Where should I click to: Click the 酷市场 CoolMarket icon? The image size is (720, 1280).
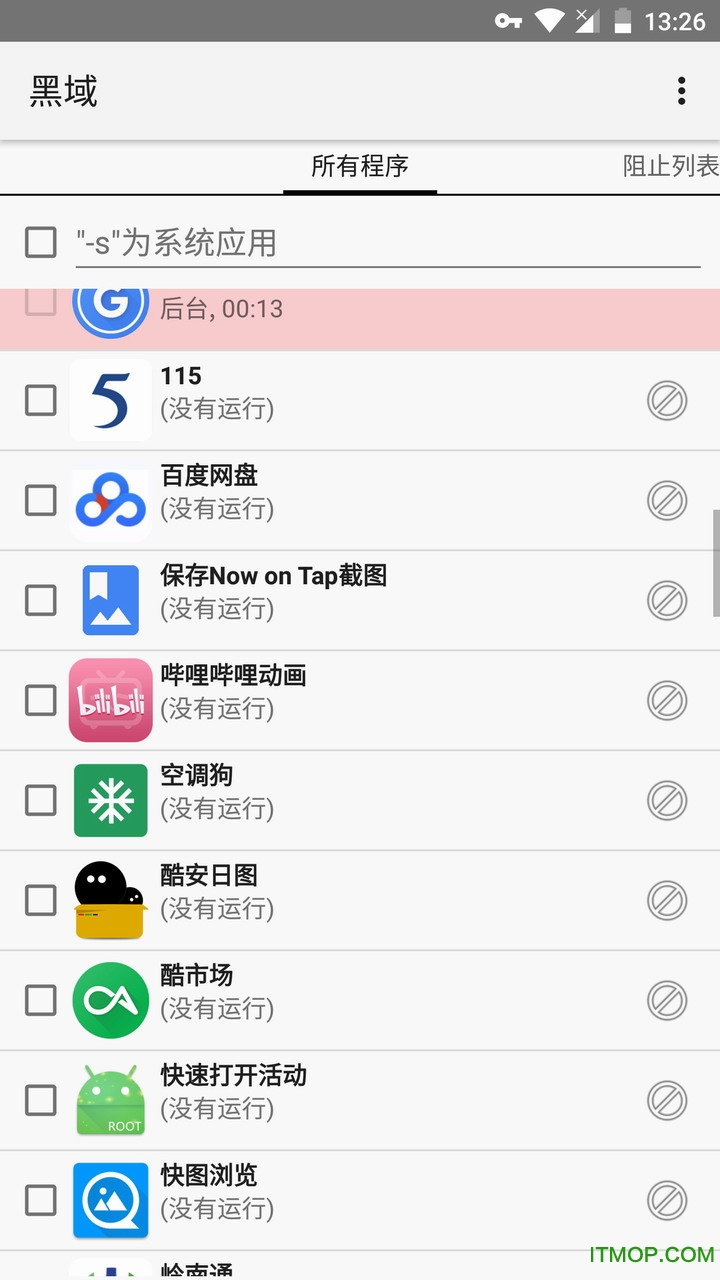coord(110,1000)
